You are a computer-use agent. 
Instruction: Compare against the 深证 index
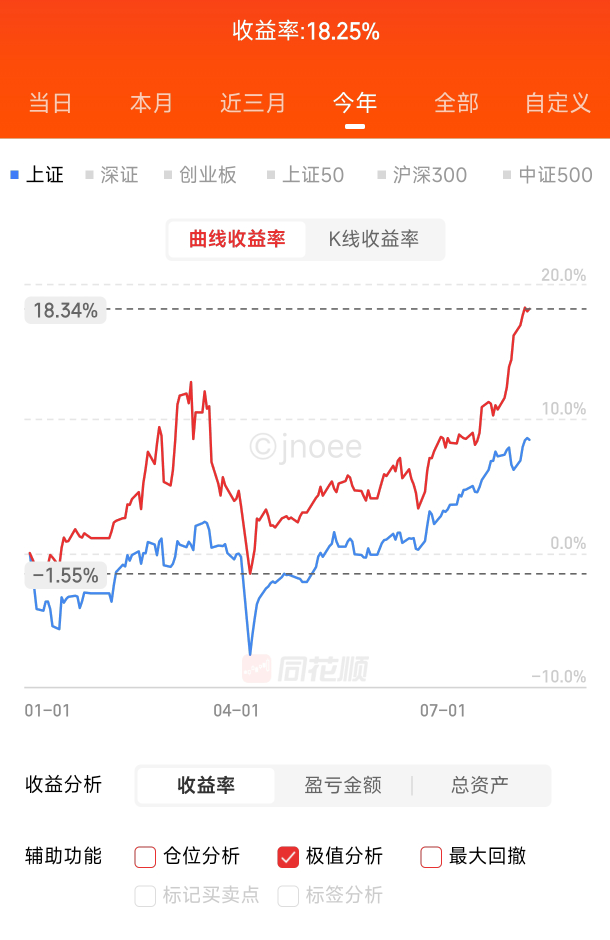tap(111, 175)
